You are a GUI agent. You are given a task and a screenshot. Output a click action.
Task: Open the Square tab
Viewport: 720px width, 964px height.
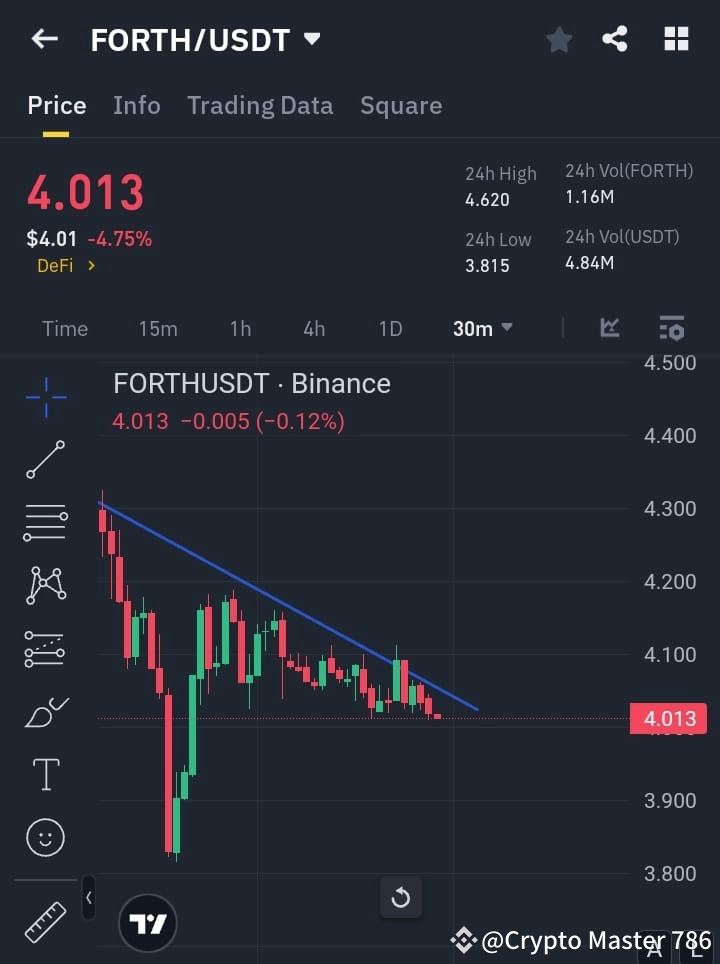pyautogui.click(x=401, y=105)
